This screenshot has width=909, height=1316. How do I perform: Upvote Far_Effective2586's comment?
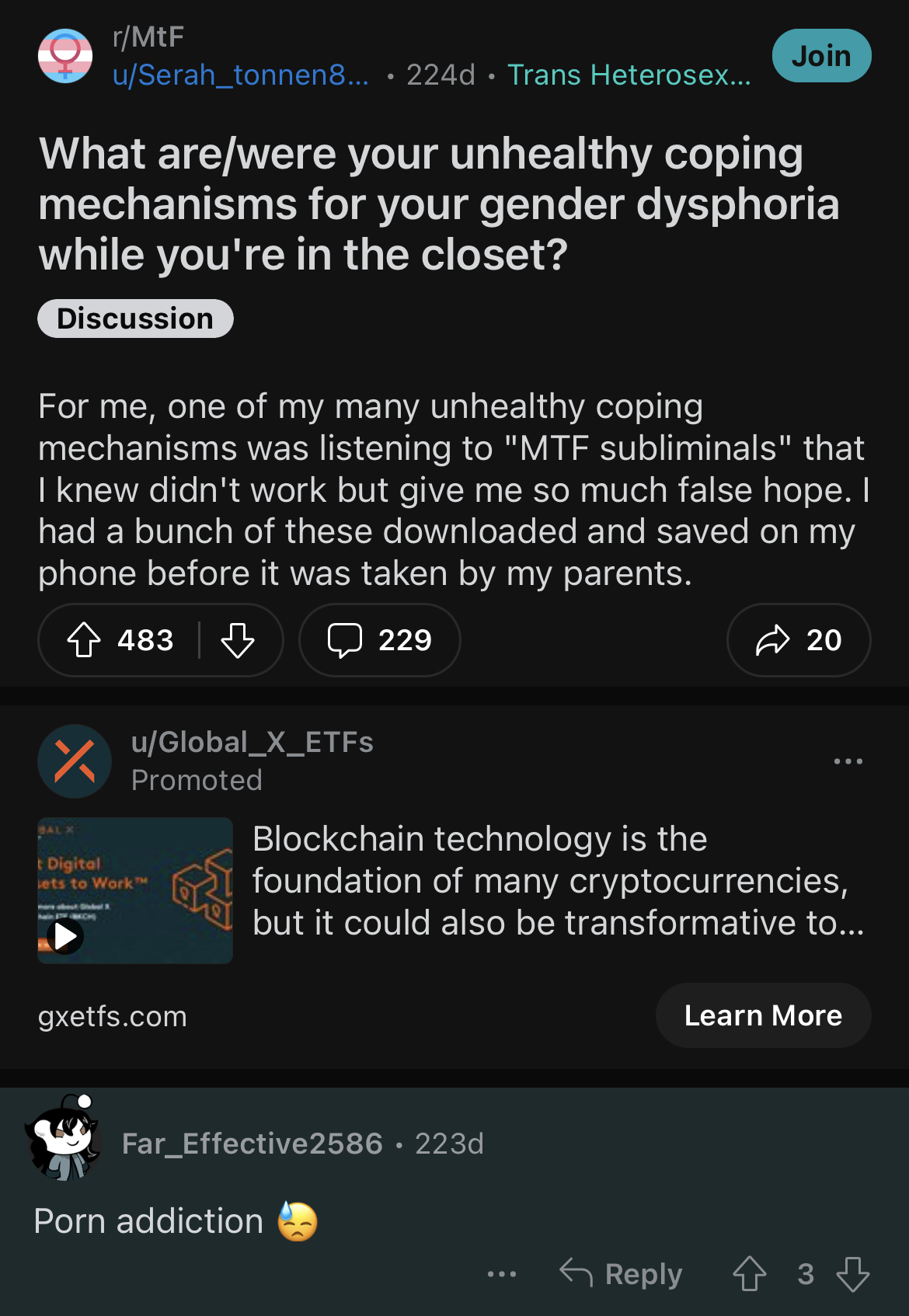750,1274
